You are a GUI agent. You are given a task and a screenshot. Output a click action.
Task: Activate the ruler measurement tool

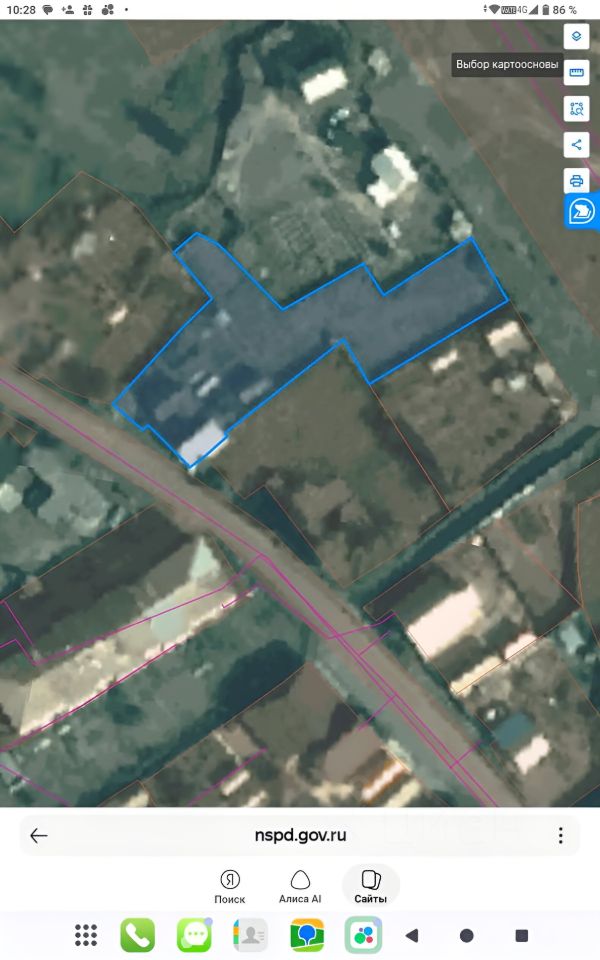[x=576, y=73]
